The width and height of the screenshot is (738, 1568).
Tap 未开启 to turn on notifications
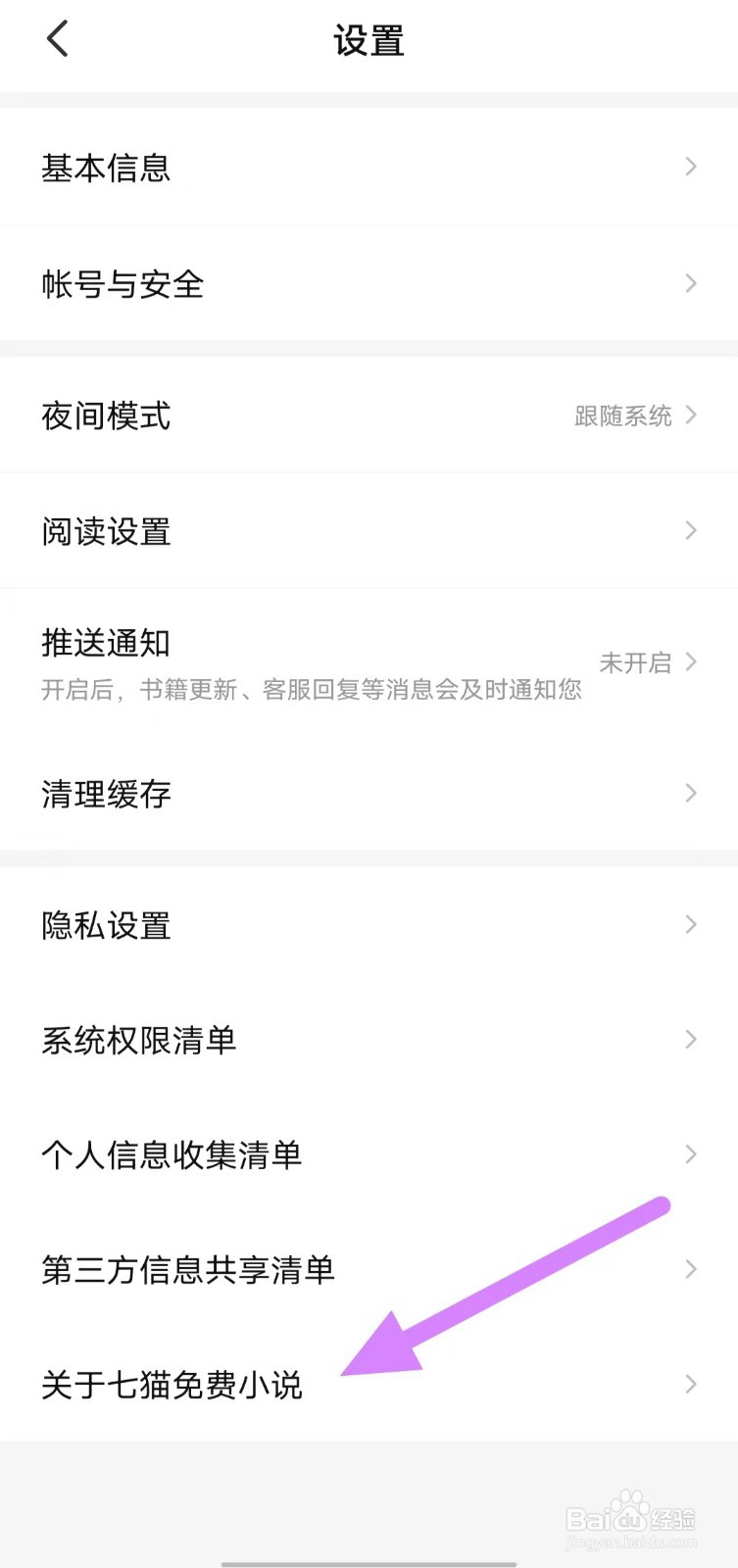(634, 662)
